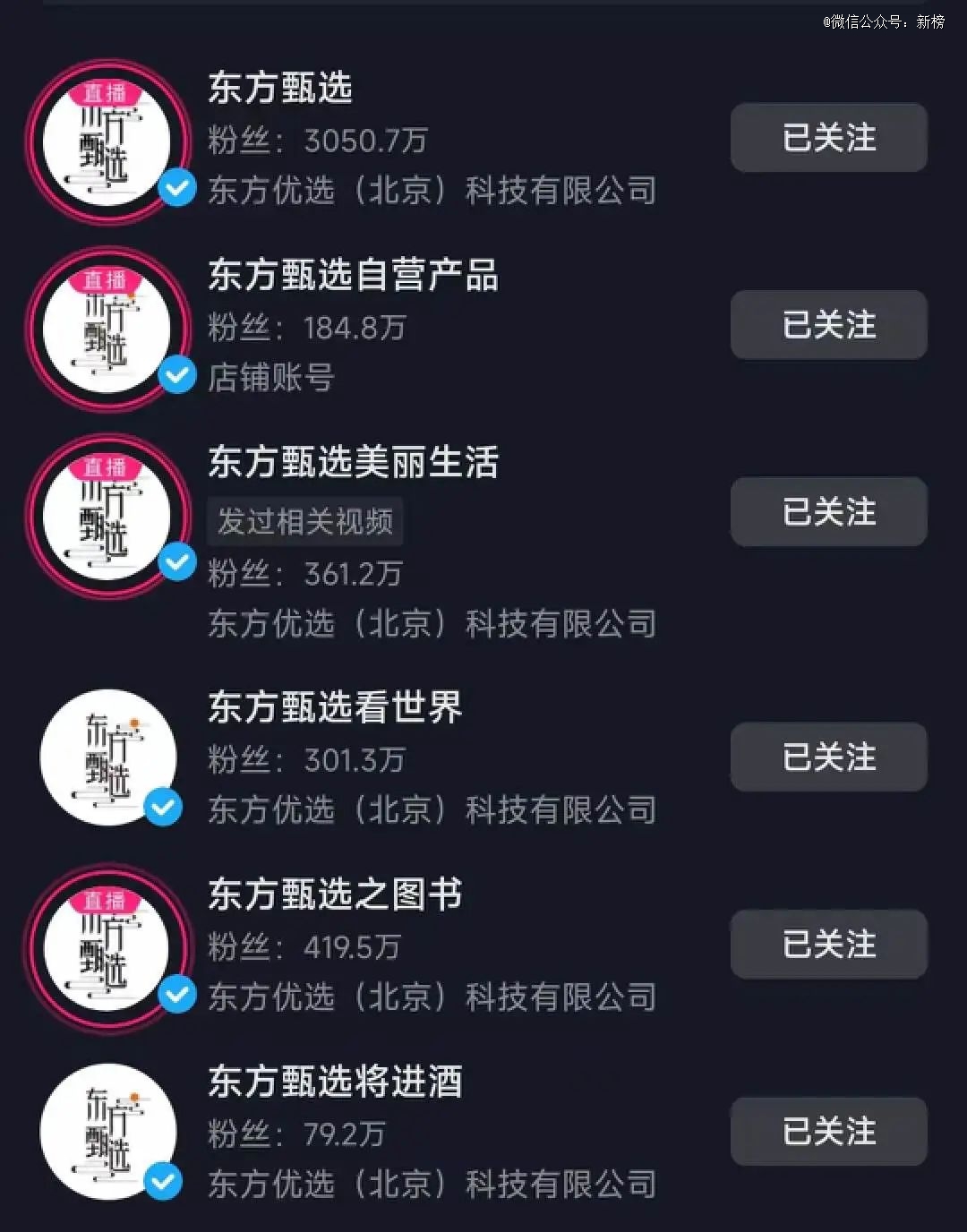
Task: Open live avatar of 东方甄选自营产品
Action: [x=107, y=329]
